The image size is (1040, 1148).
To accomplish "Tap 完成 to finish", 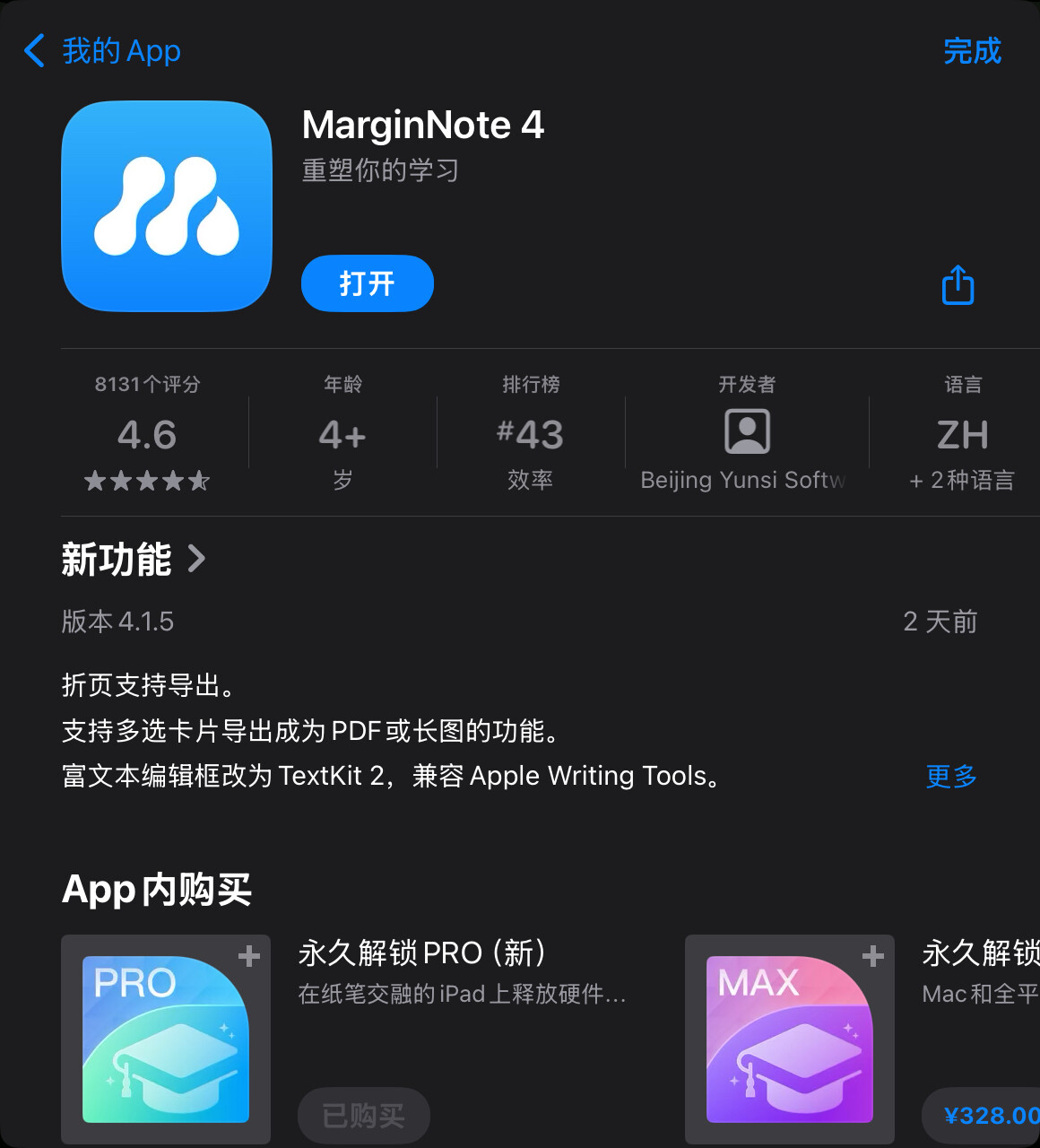I will coord(973,51).
